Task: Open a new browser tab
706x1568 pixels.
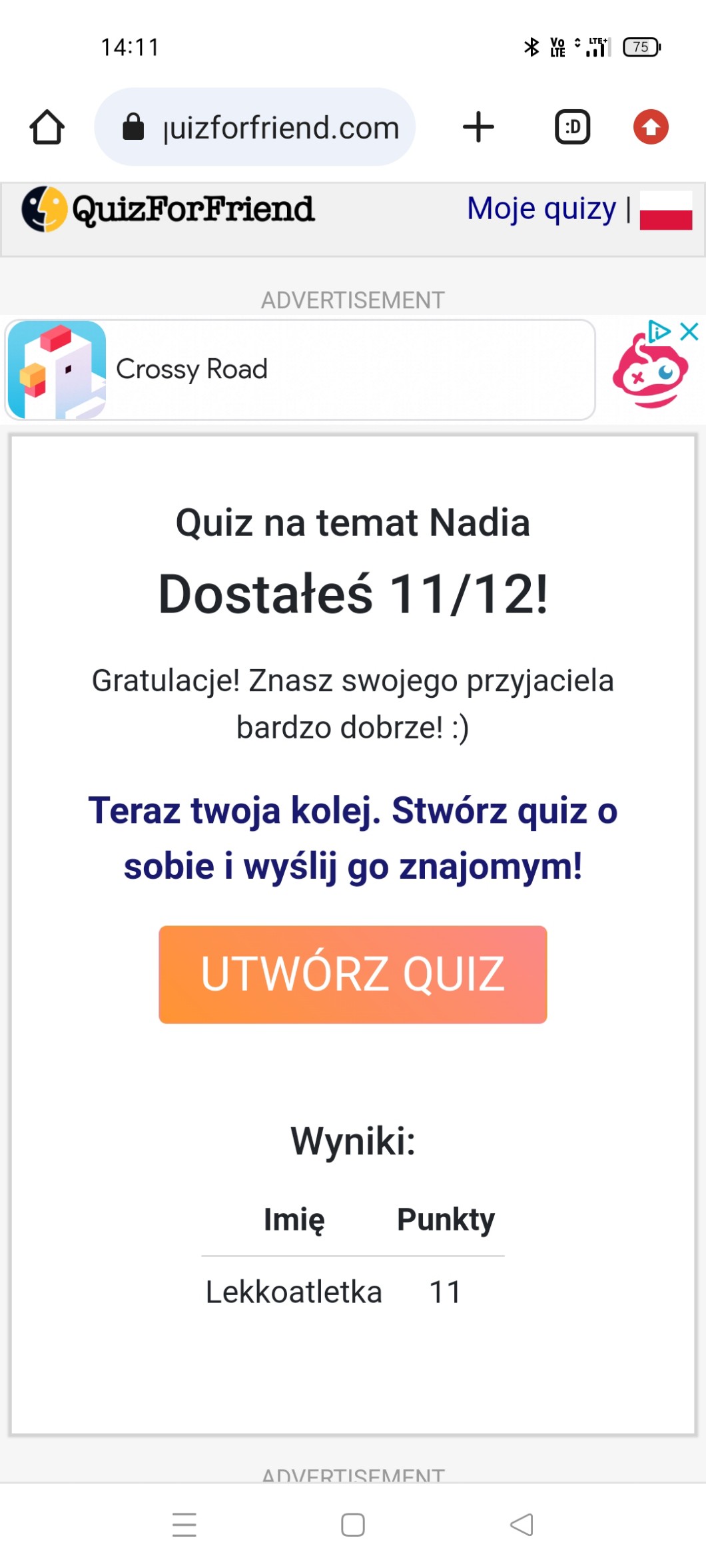Action: [478, 127]
